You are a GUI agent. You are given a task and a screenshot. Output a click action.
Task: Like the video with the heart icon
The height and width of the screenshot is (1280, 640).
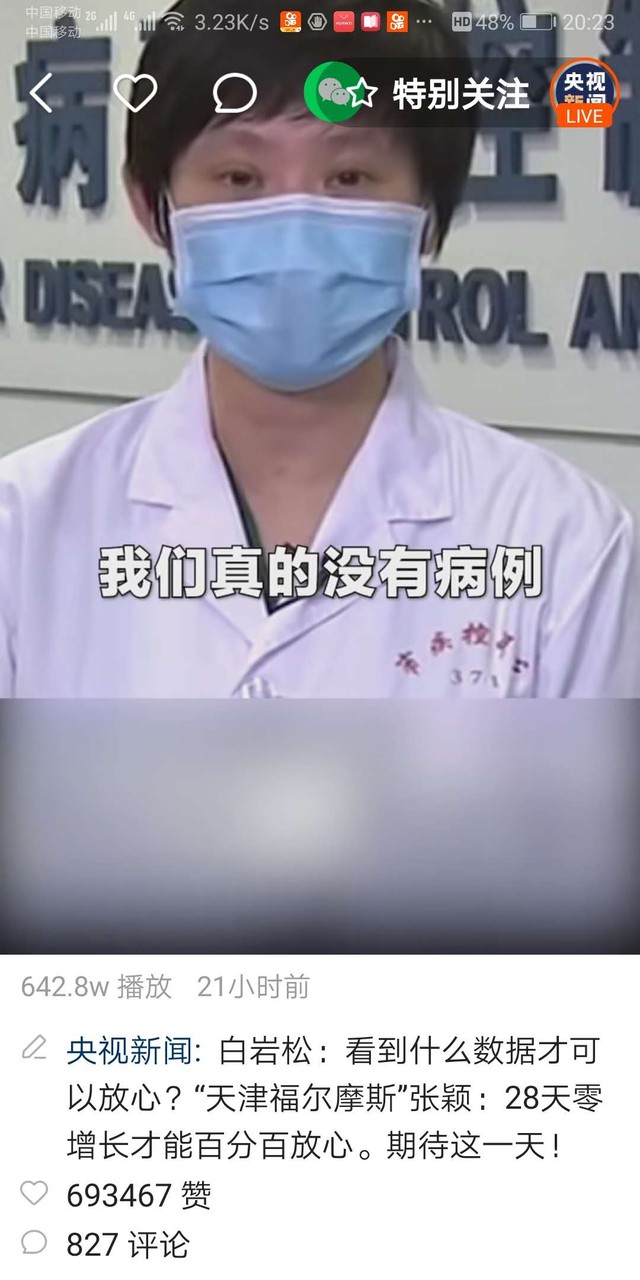tap(136, 93)
